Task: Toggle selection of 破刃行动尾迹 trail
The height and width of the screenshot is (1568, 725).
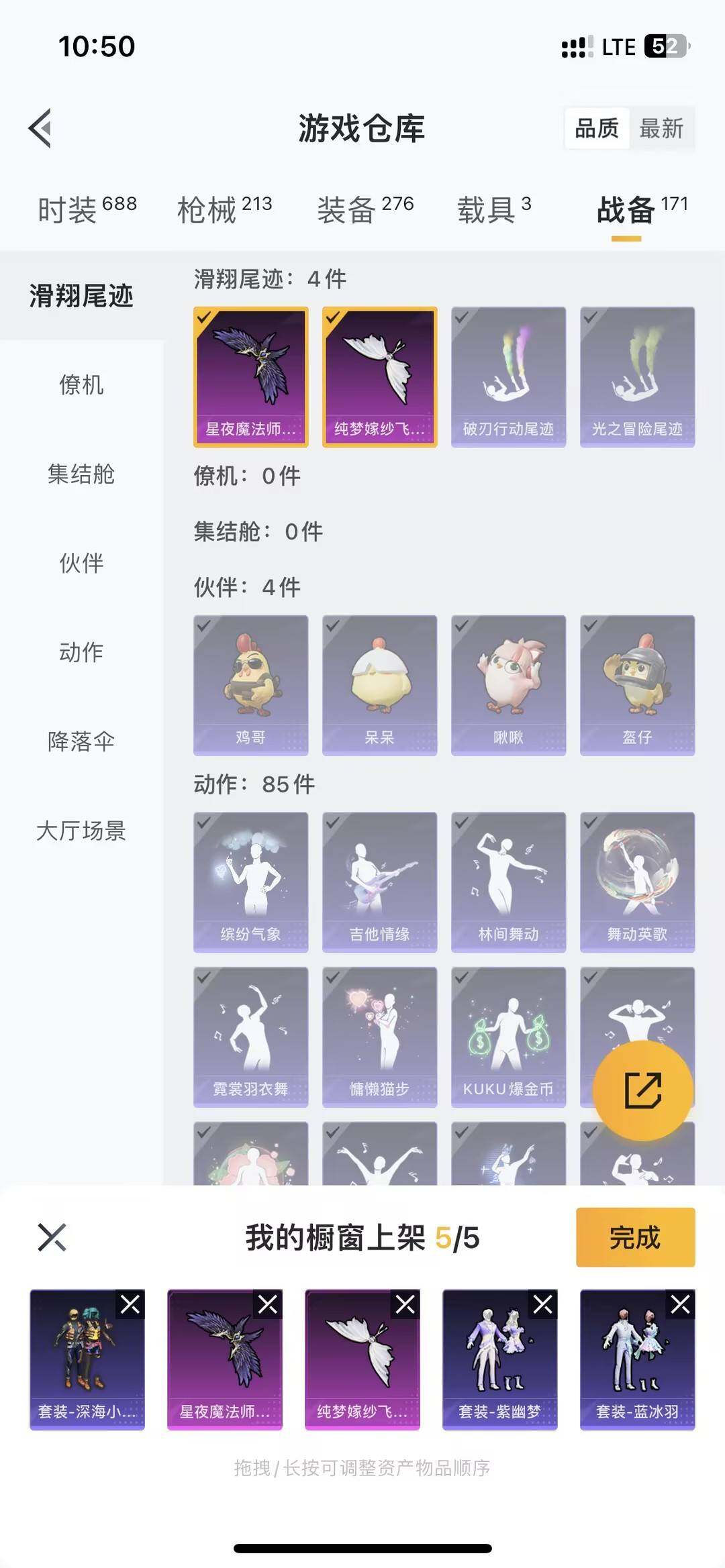Action: click(508, 376)
